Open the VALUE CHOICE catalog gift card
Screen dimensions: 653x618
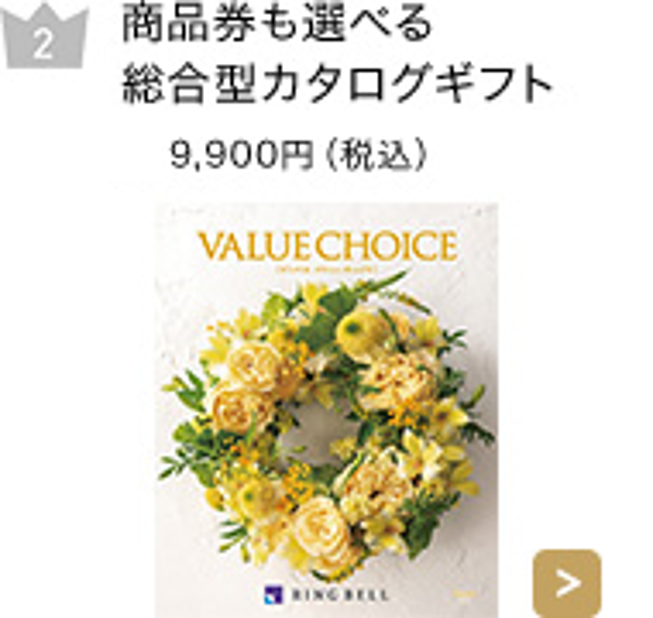326,408
